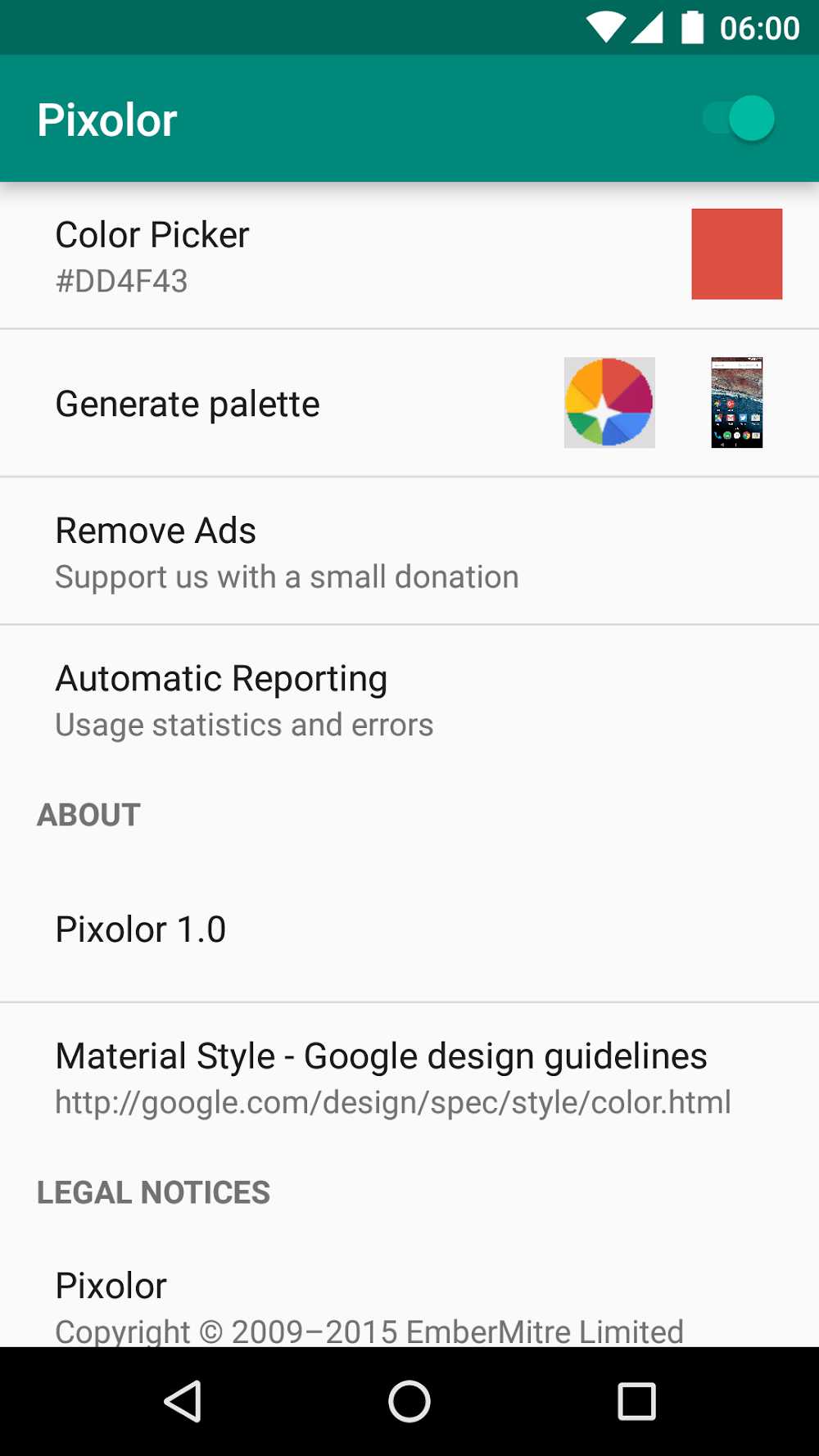Open Generate palette
The width and height of the screenshot is (819, 1456).
[x=188, y=404]
